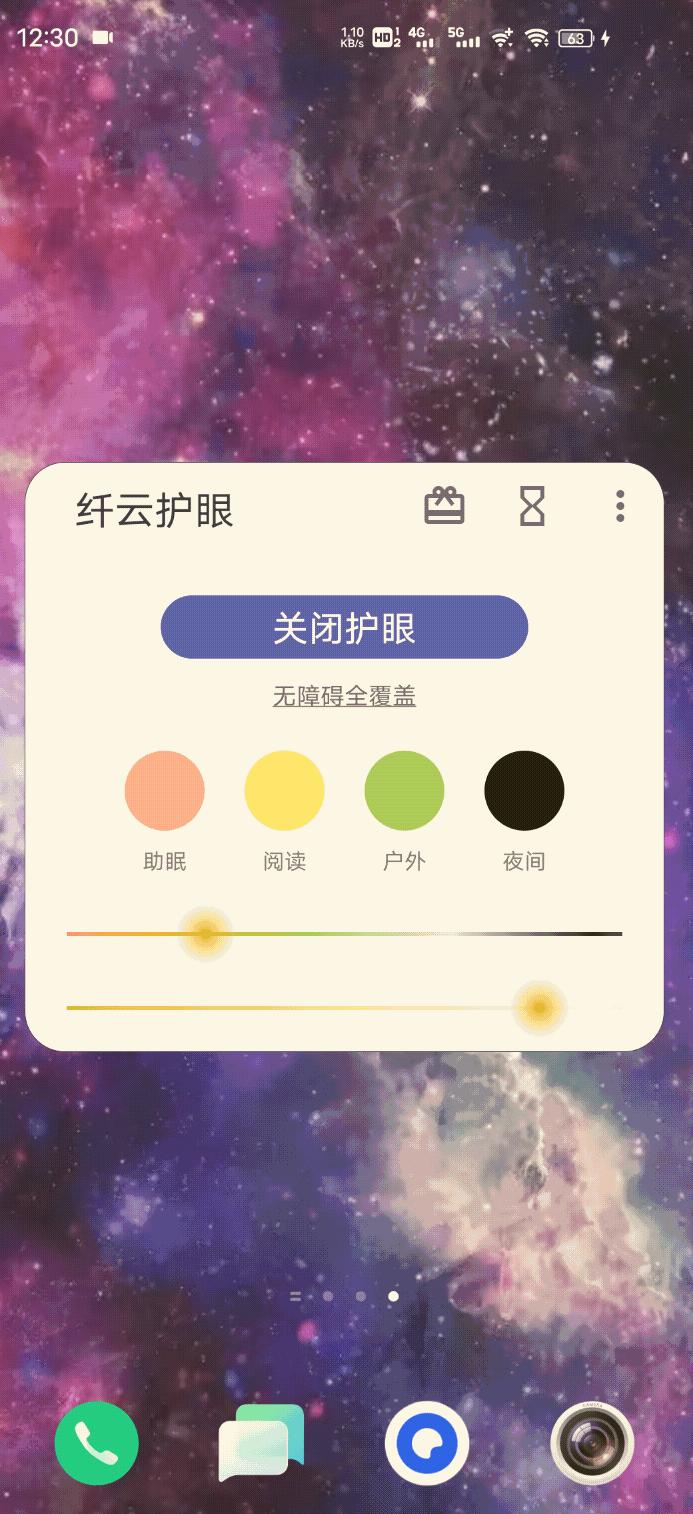693x1514 pixels.
Task: Open the gift icon in 纤云护眼
Action: tap(444, 506)
